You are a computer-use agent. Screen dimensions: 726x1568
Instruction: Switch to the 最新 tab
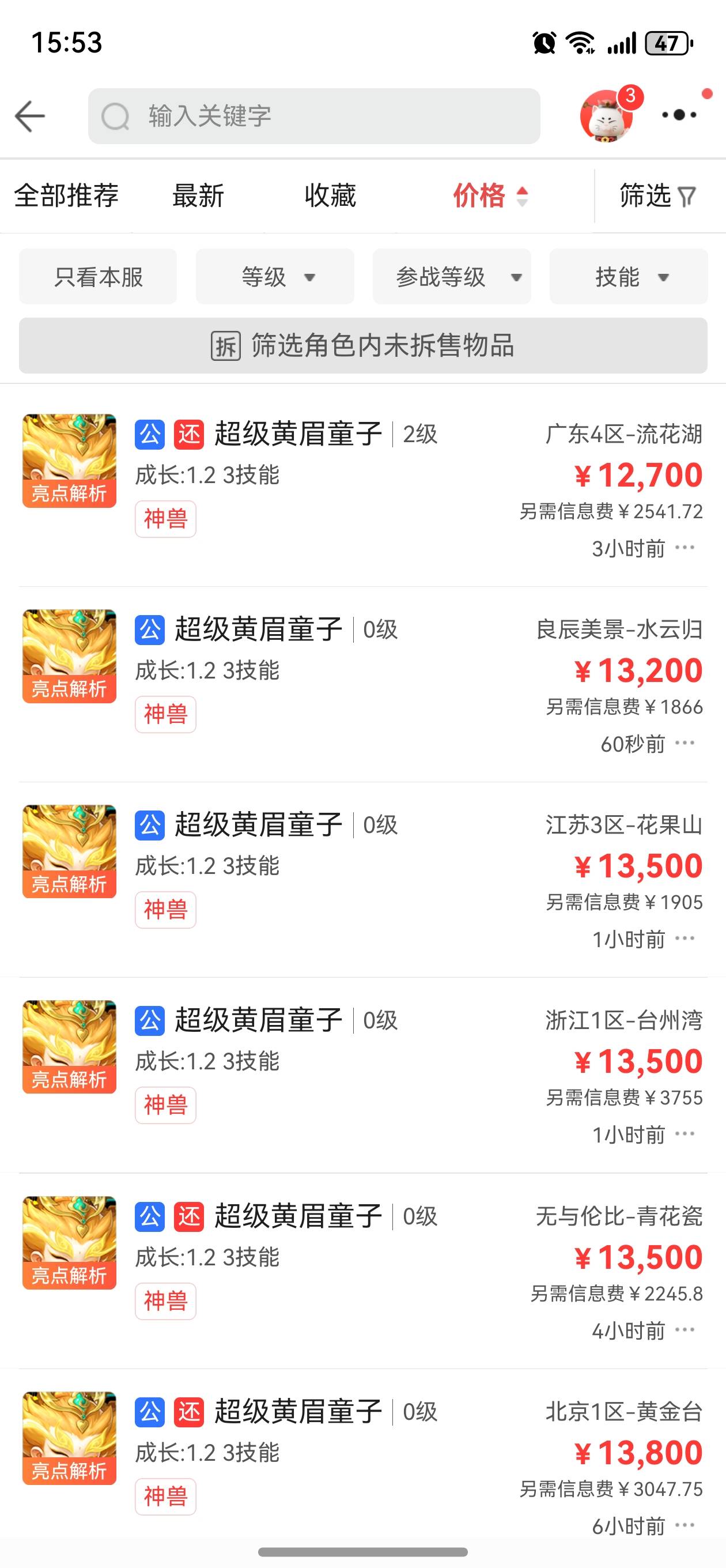(x=198, y=195)
